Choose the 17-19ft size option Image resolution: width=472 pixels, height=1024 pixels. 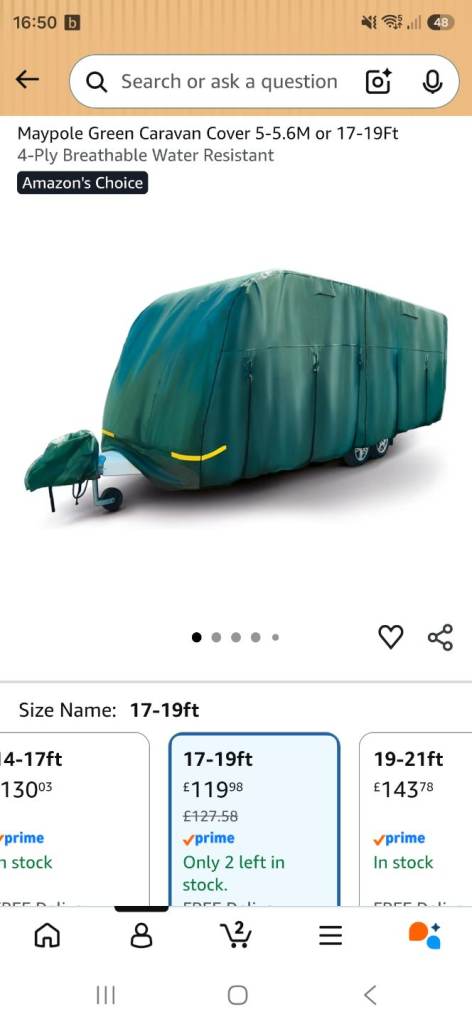(254, 819)
